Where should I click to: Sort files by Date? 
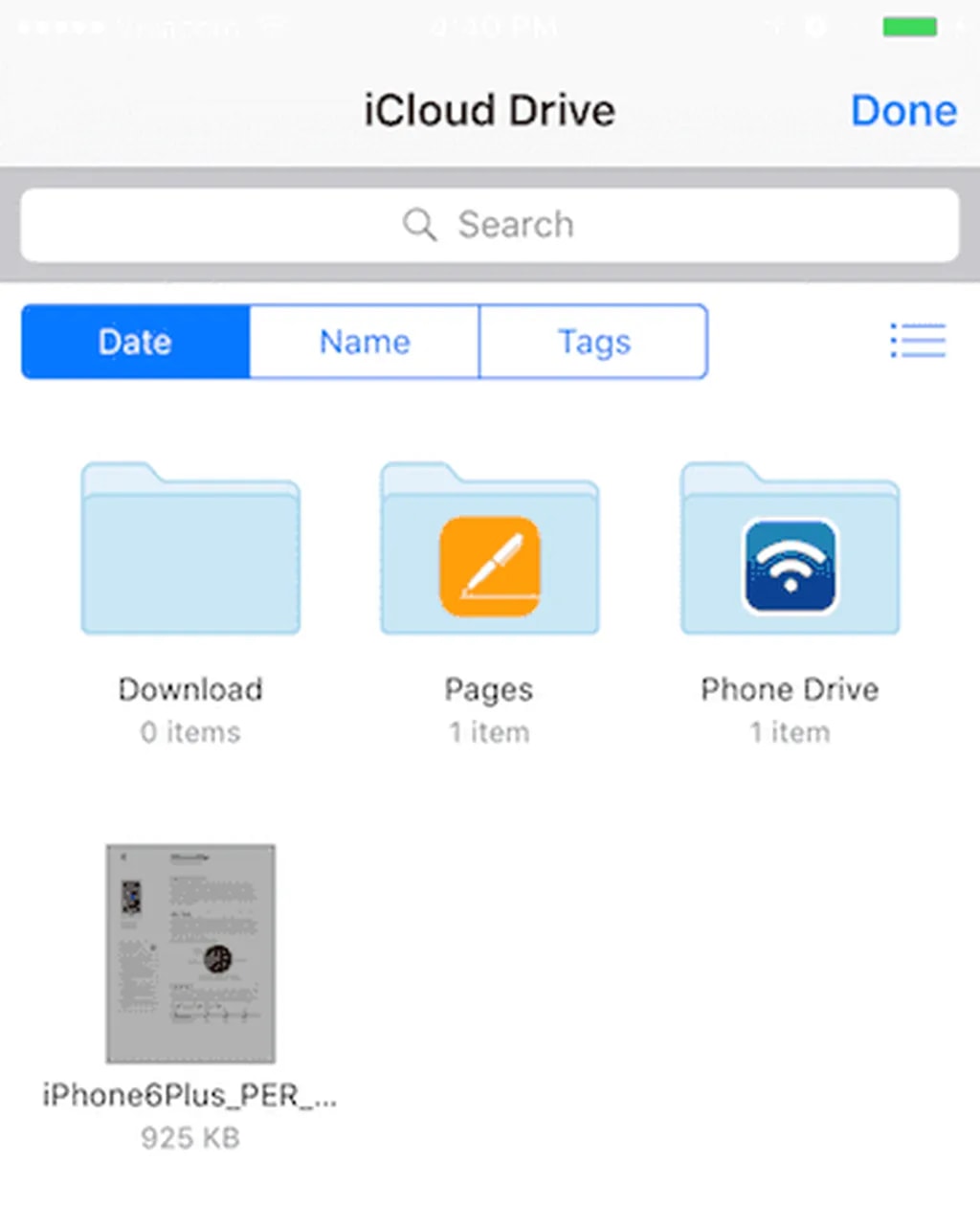coord(135,342)
